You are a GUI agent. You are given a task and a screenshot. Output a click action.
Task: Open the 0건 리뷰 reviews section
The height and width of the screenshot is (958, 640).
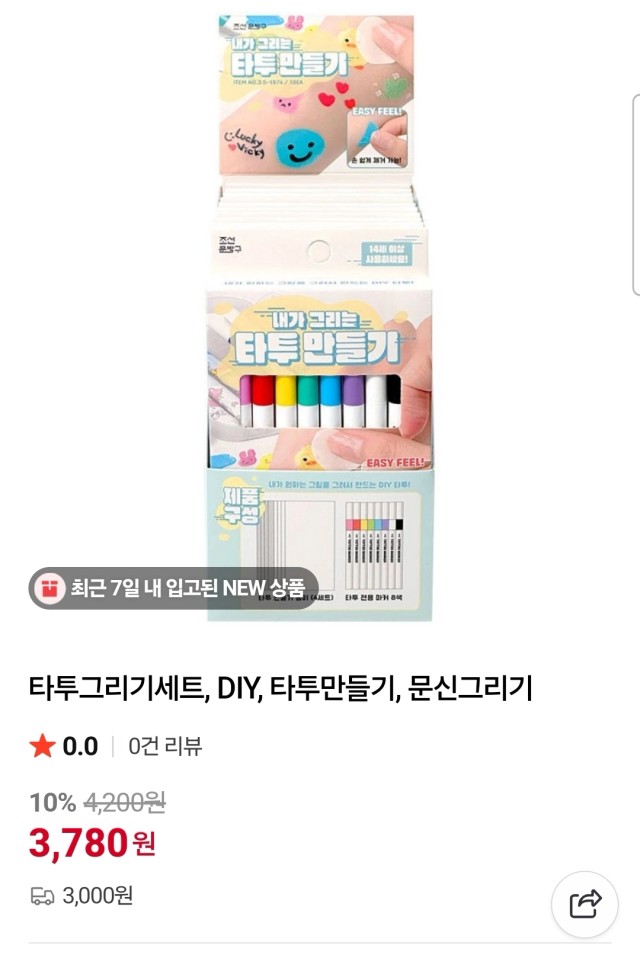(165, 746)
